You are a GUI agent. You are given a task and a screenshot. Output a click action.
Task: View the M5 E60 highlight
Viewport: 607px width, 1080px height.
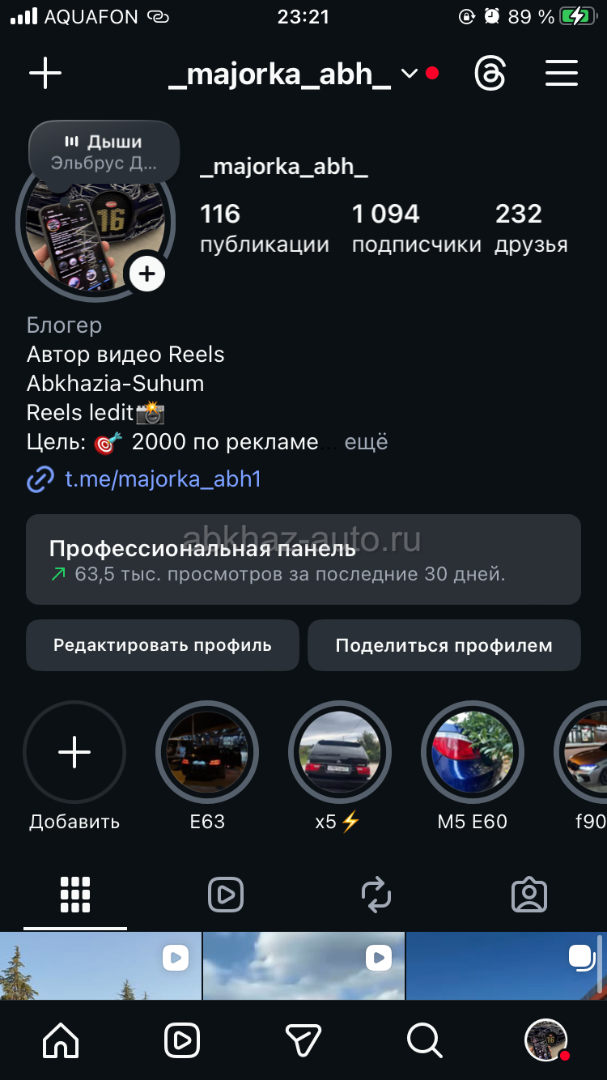pos(472,753)
